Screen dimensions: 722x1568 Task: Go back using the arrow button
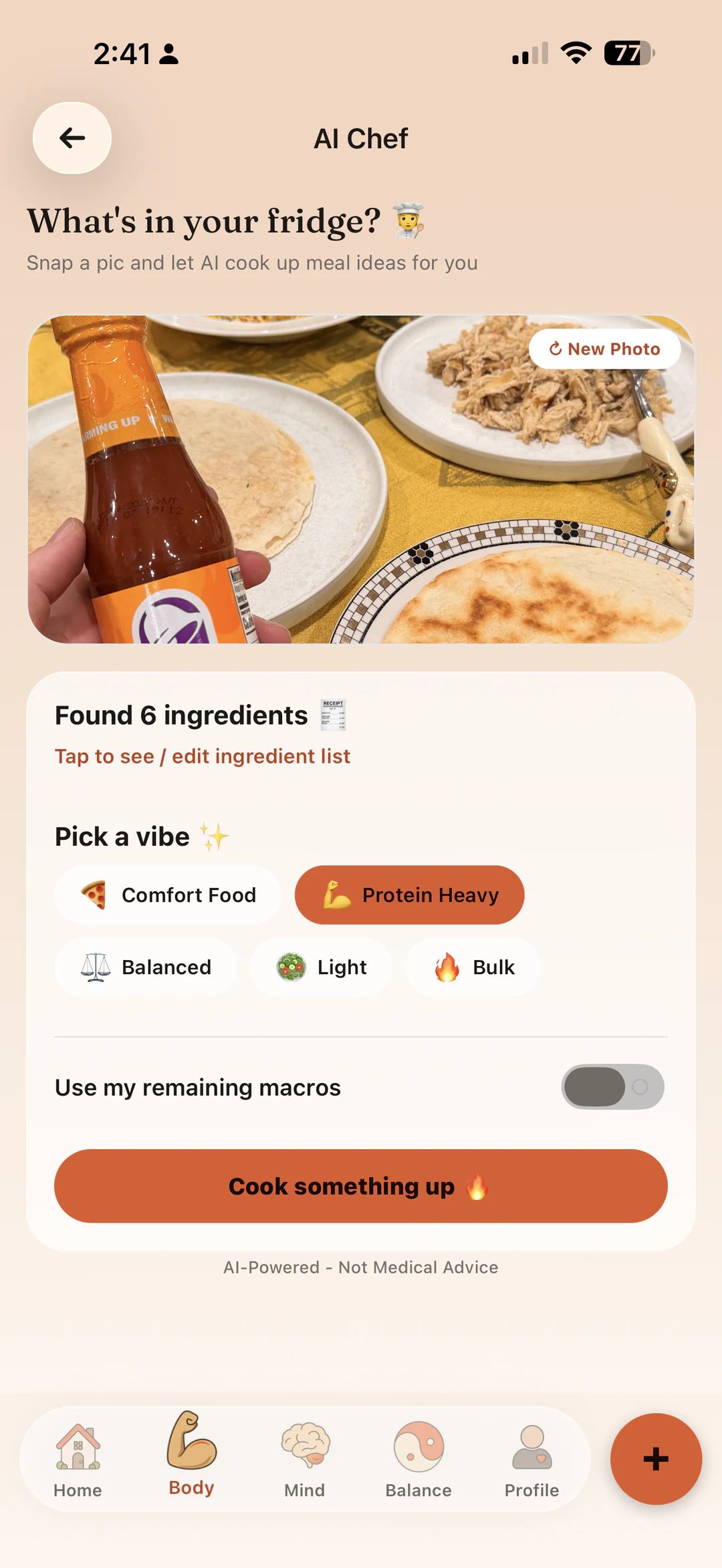coord(72,138)
